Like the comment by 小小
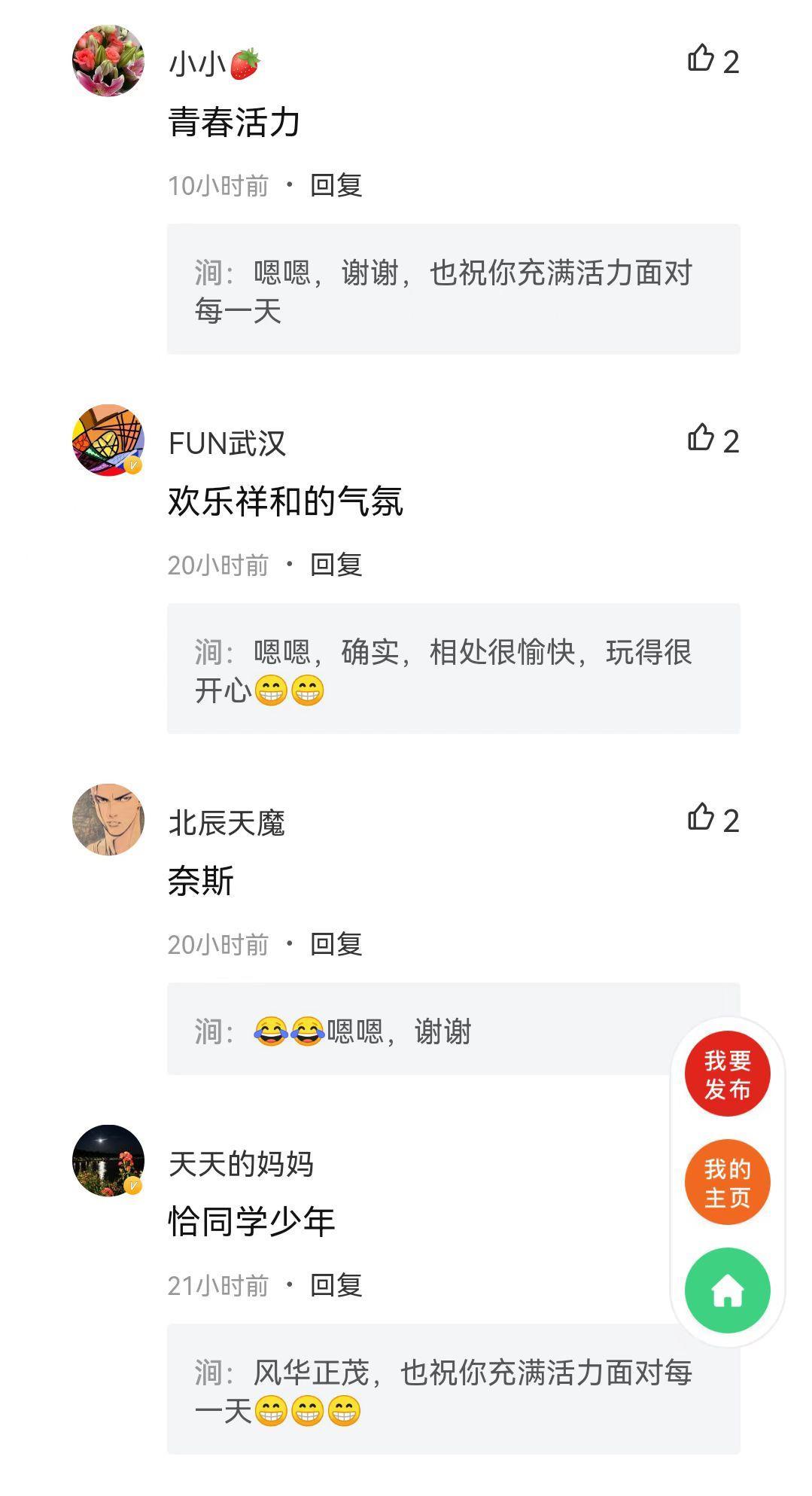Screen dimensions: 812x1496 click(701, 59)
